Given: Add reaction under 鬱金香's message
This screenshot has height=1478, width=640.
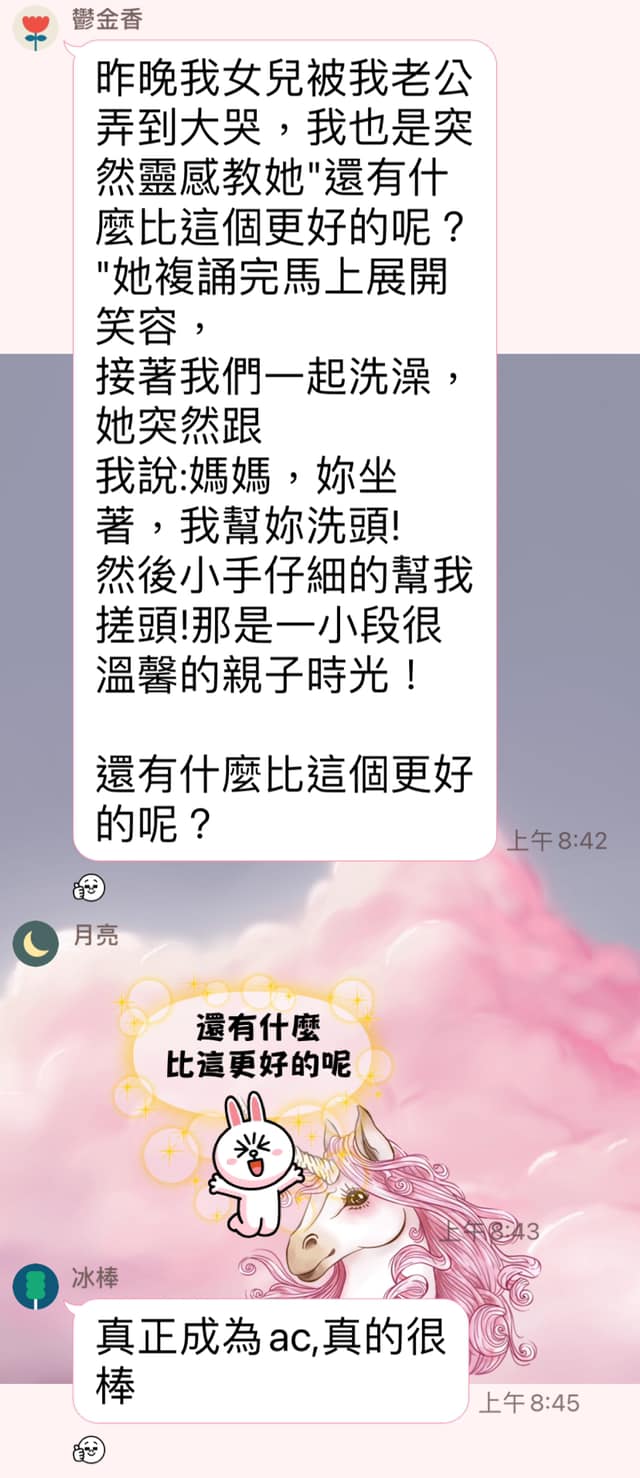Looking at the screenshot, I should tap(89, 886).
